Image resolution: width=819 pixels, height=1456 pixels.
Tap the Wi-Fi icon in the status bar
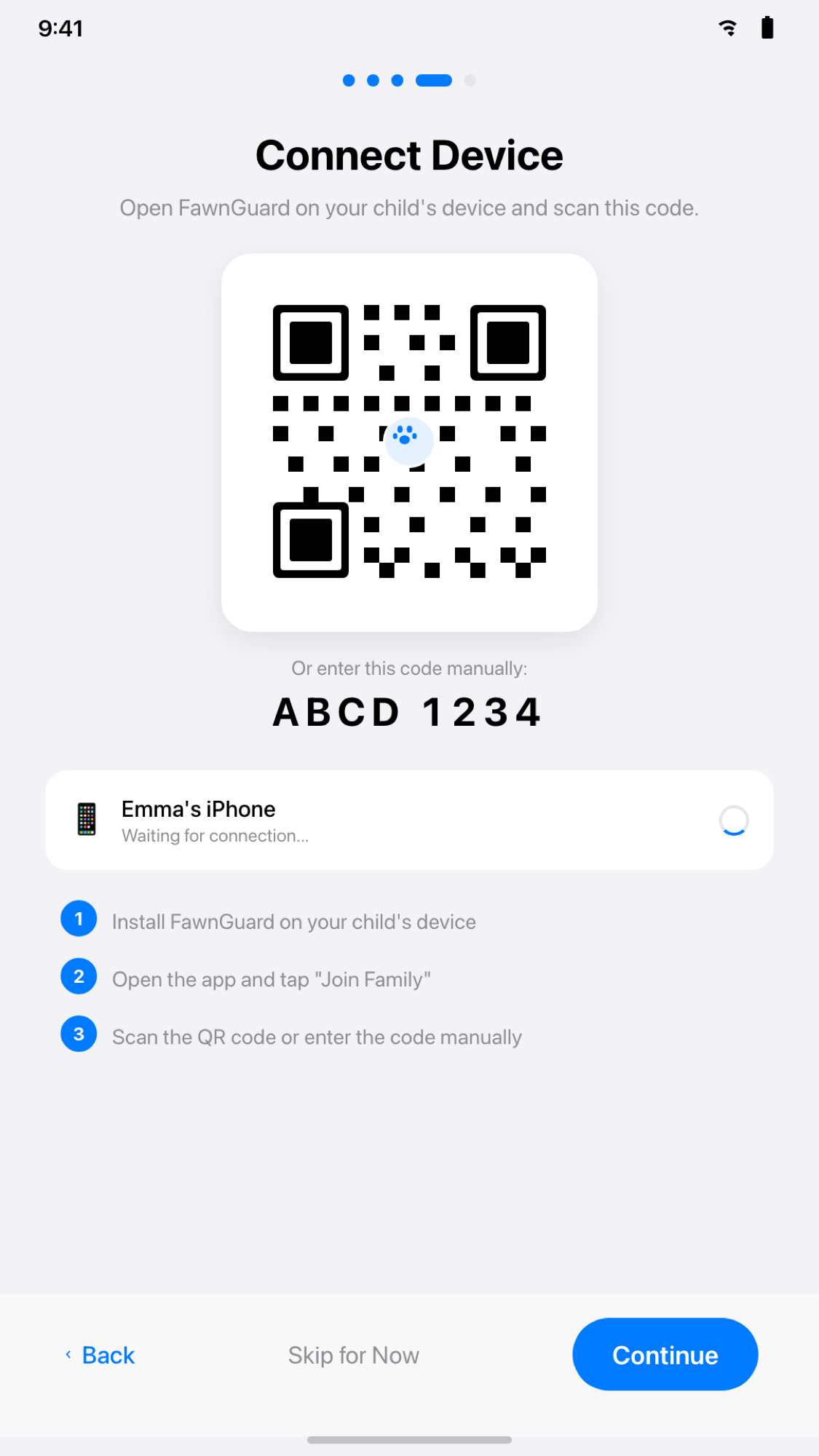tap(727, 28)
